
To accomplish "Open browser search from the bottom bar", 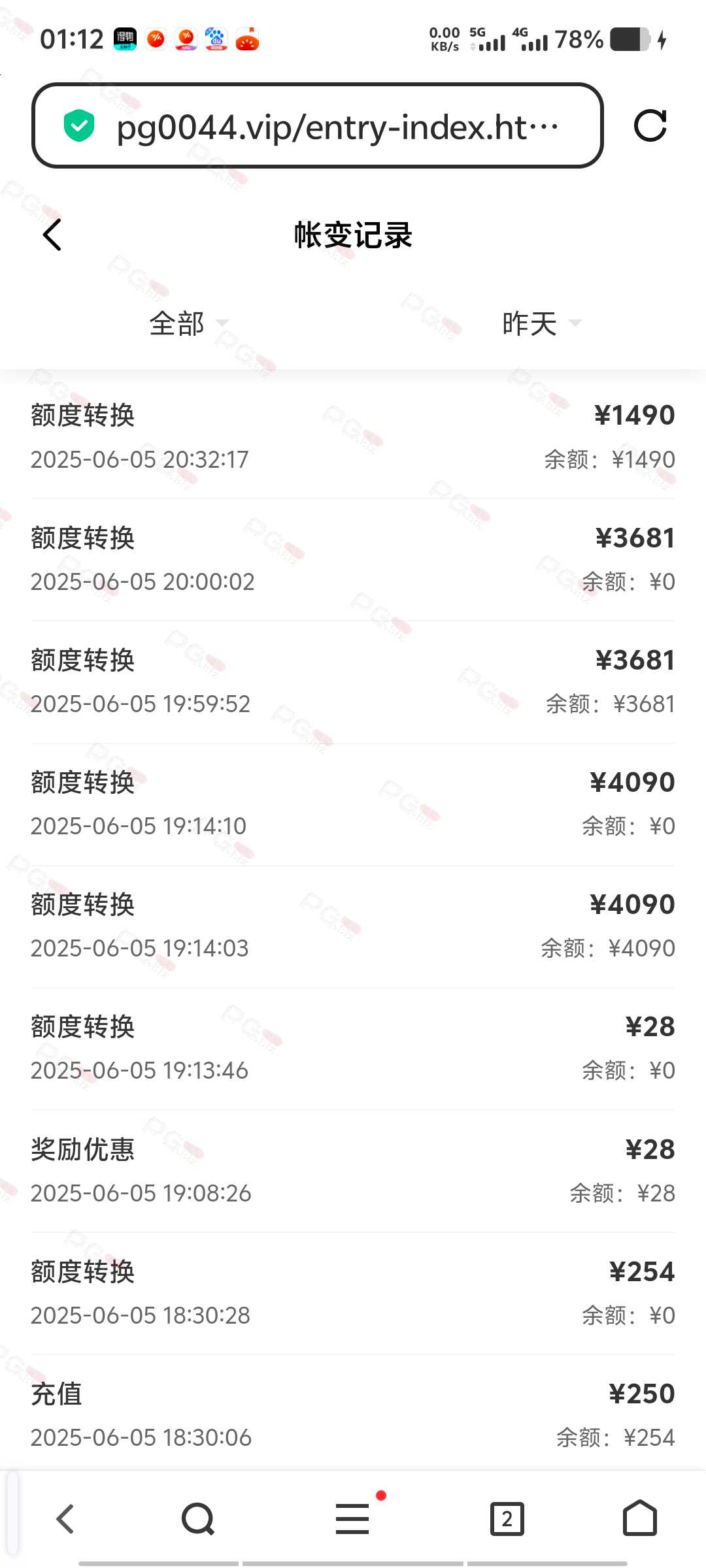I will (198, 1519).
